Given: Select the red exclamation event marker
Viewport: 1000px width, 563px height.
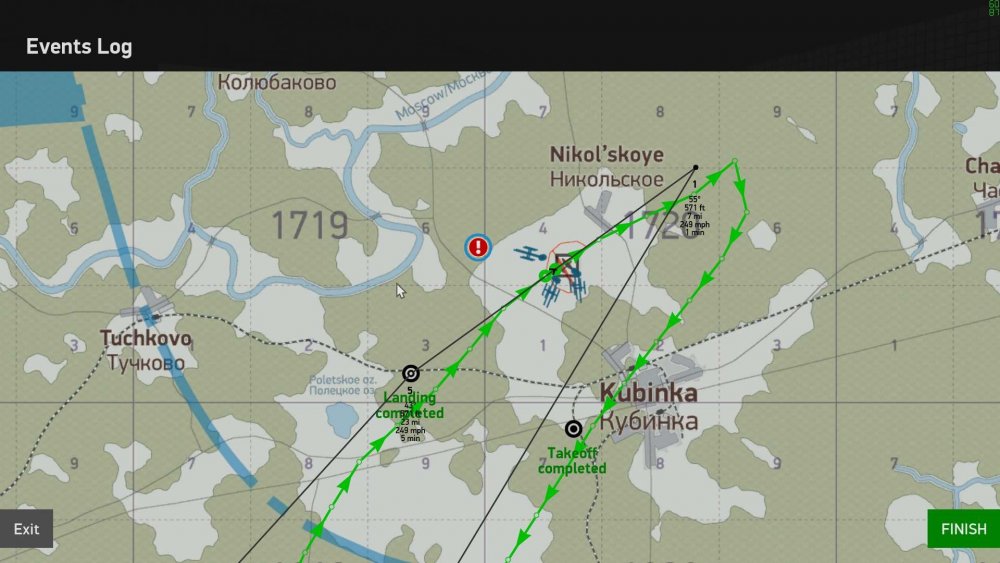Looking at the screenshot, I should tap(479, 246).
